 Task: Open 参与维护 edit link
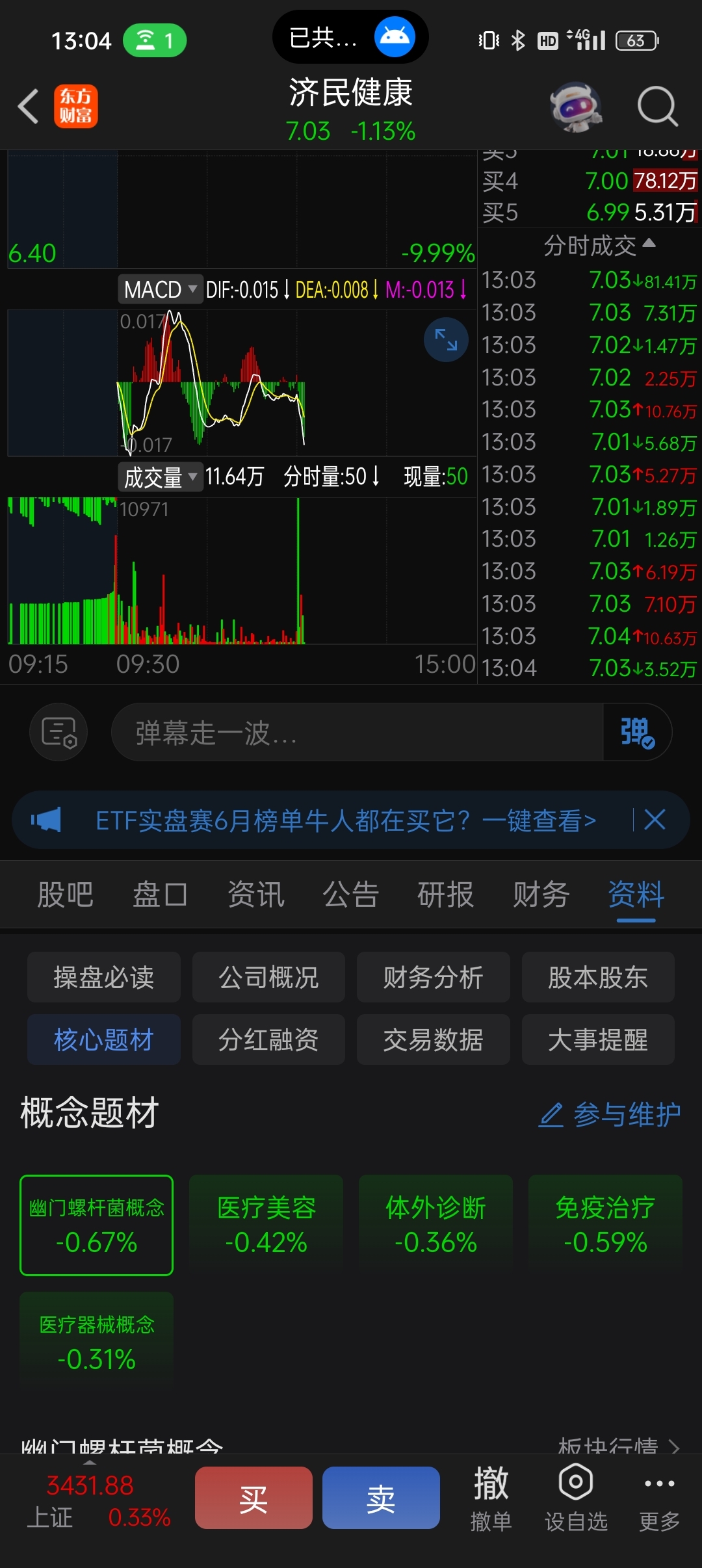tap(610, 1114)
